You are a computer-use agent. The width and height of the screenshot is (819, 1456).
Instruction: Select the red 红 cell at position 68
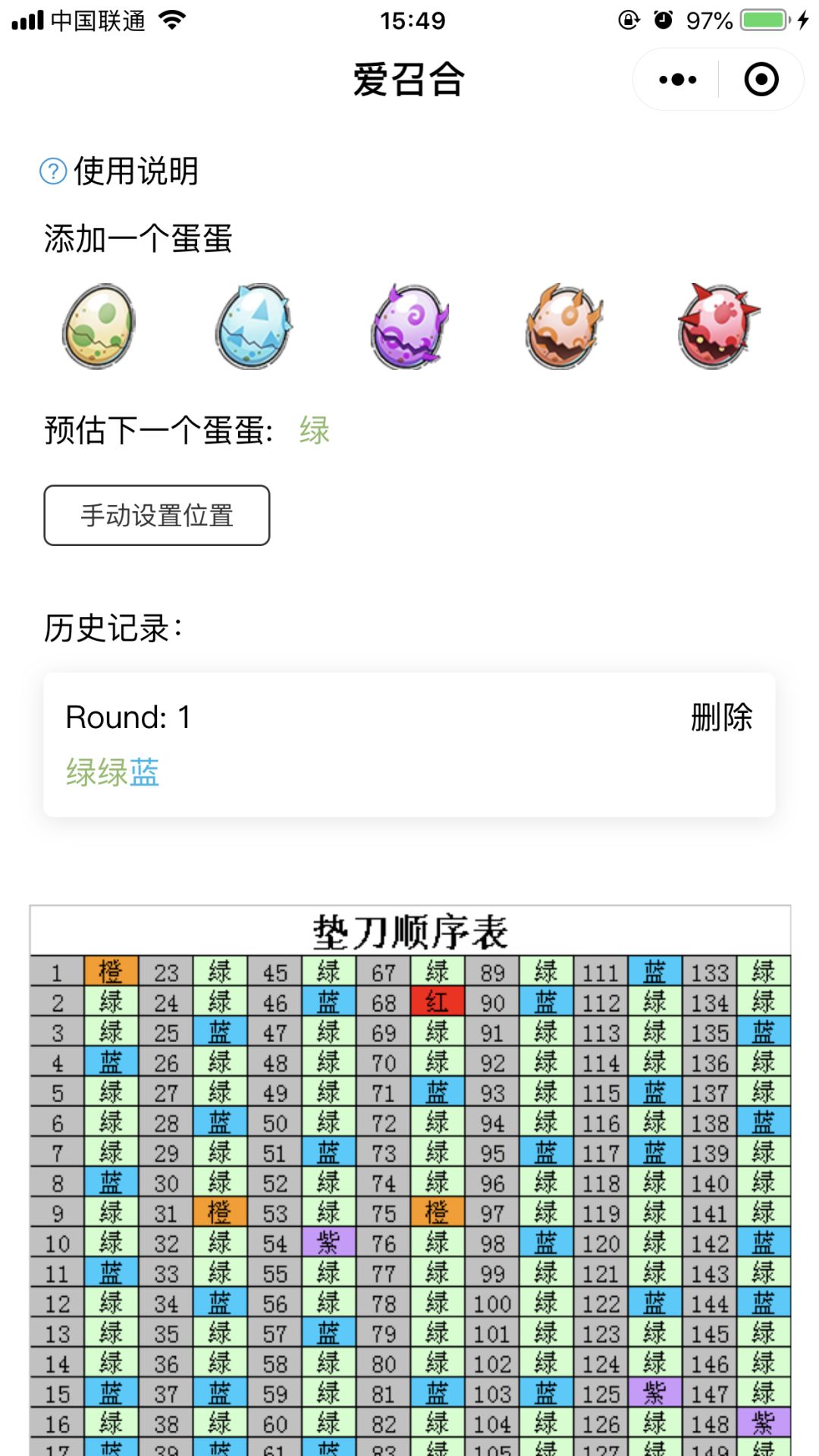coord(437,1002)
